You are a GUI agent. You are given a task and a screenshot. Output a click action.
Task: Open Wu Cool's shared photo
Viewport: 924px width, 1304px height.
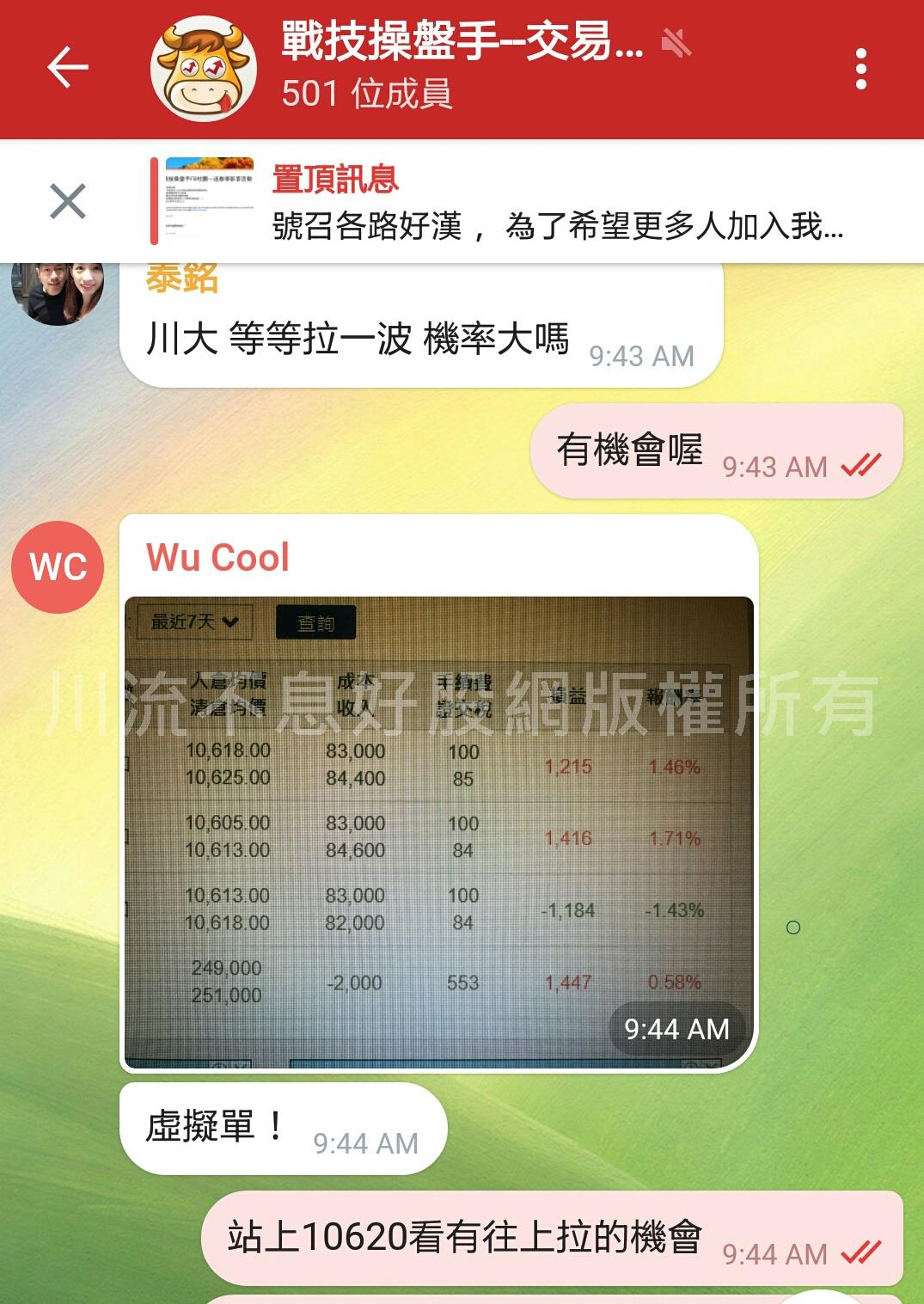tap(438, 832)
